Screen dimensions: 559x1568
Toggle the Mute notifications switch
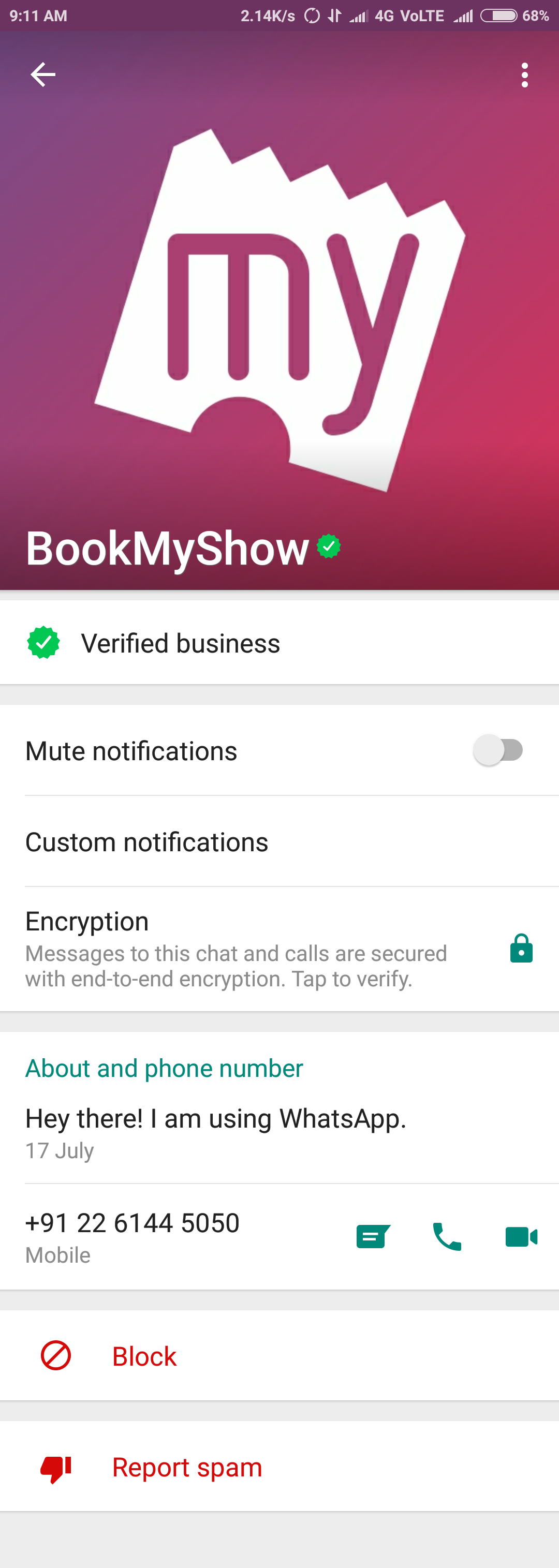click(498, 750)
